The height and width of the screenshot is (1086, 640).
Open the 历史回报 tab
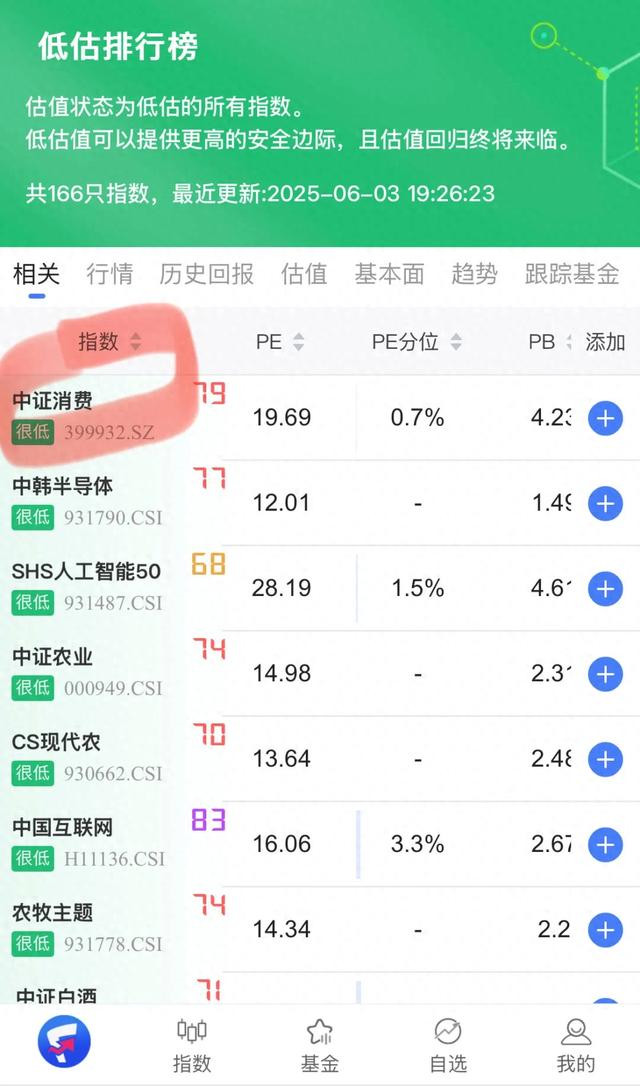pyautogui.click(x=206, y=274)
